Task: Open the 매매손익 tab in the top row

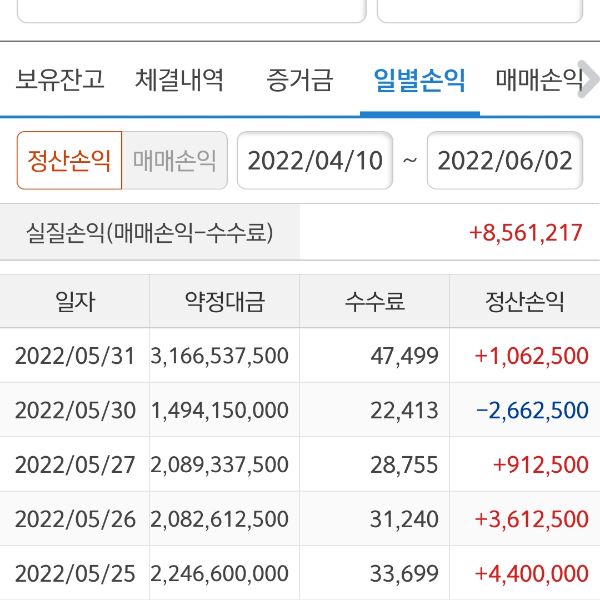Action: pyautogui.click(x=540, y=80)
